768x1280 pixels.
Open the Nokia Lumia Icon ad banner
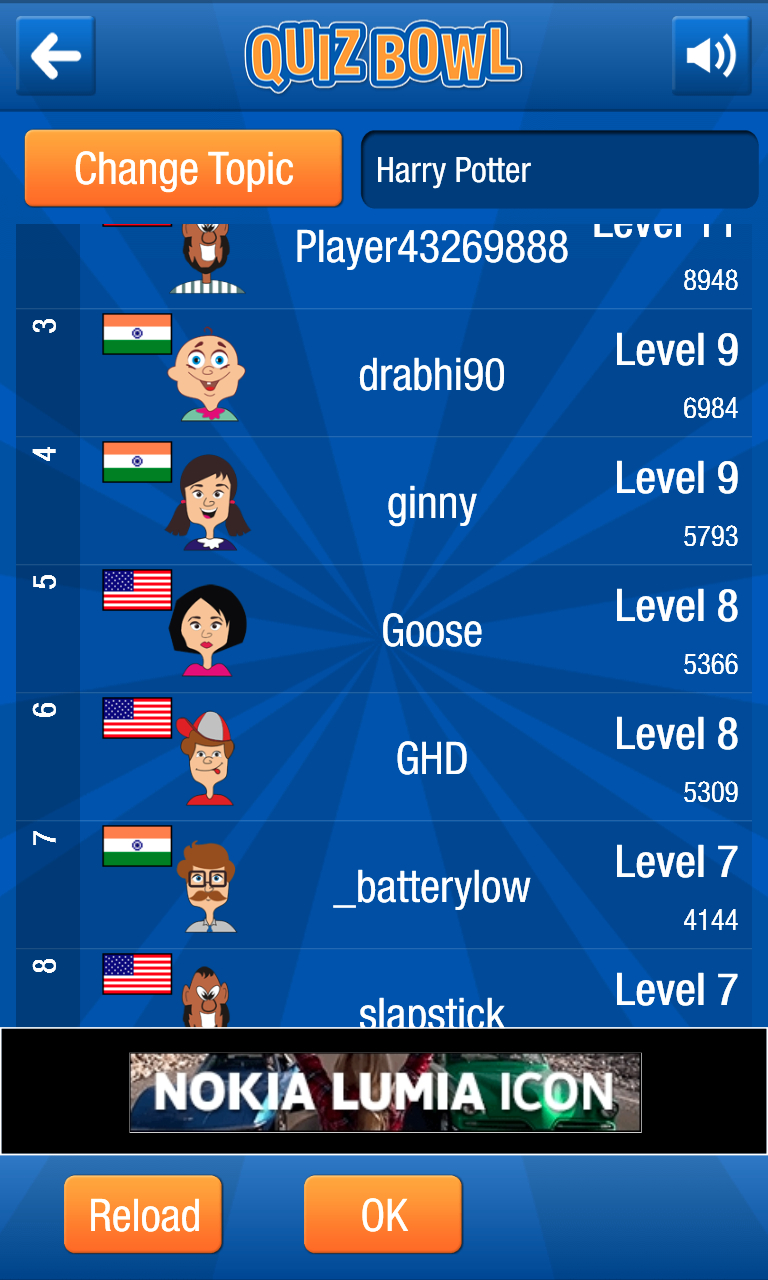[385, 1092]
